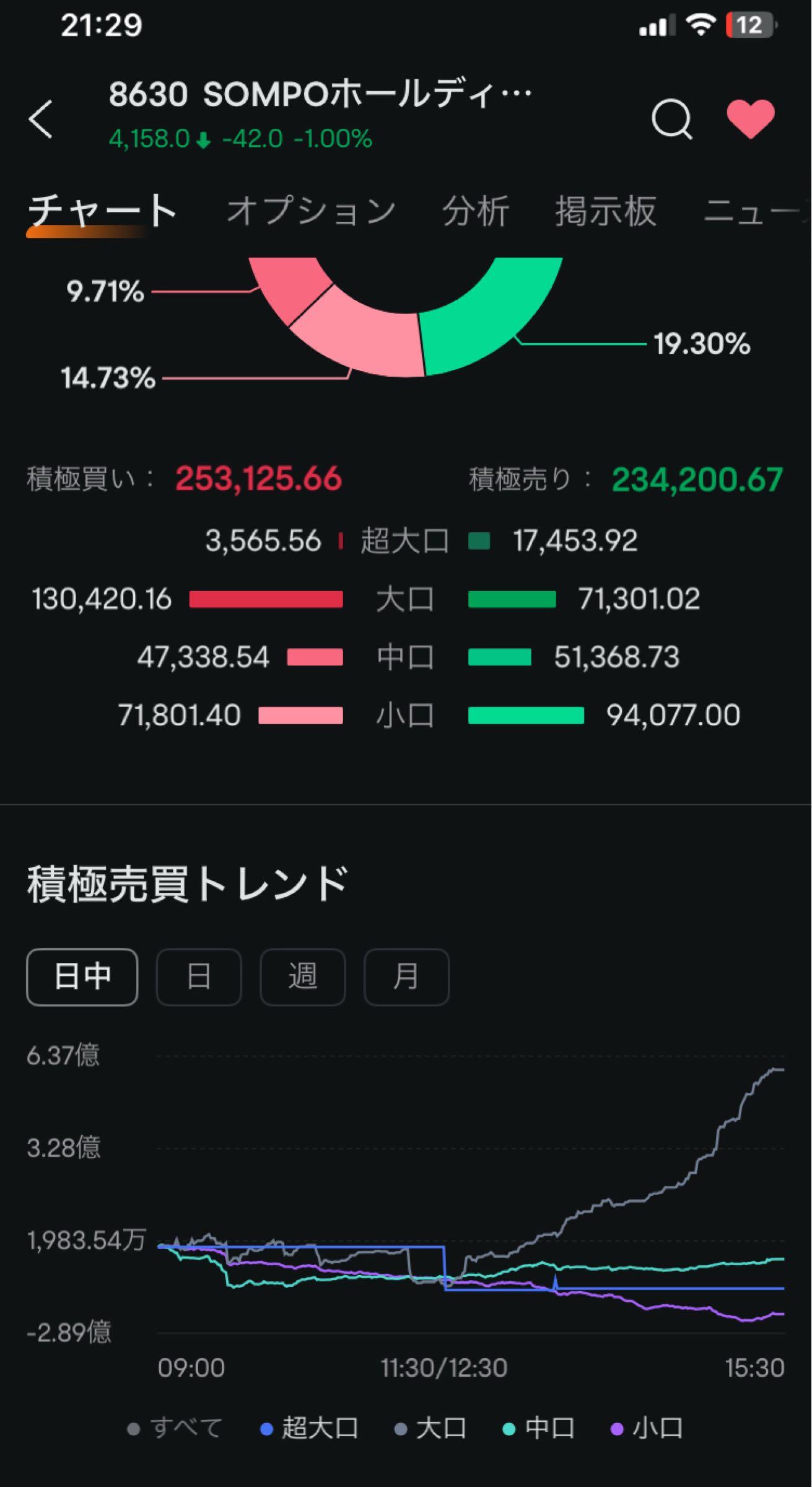Select the チャート tab
Viewport: 812px width, 1487px height.
[x=102, y=211]
